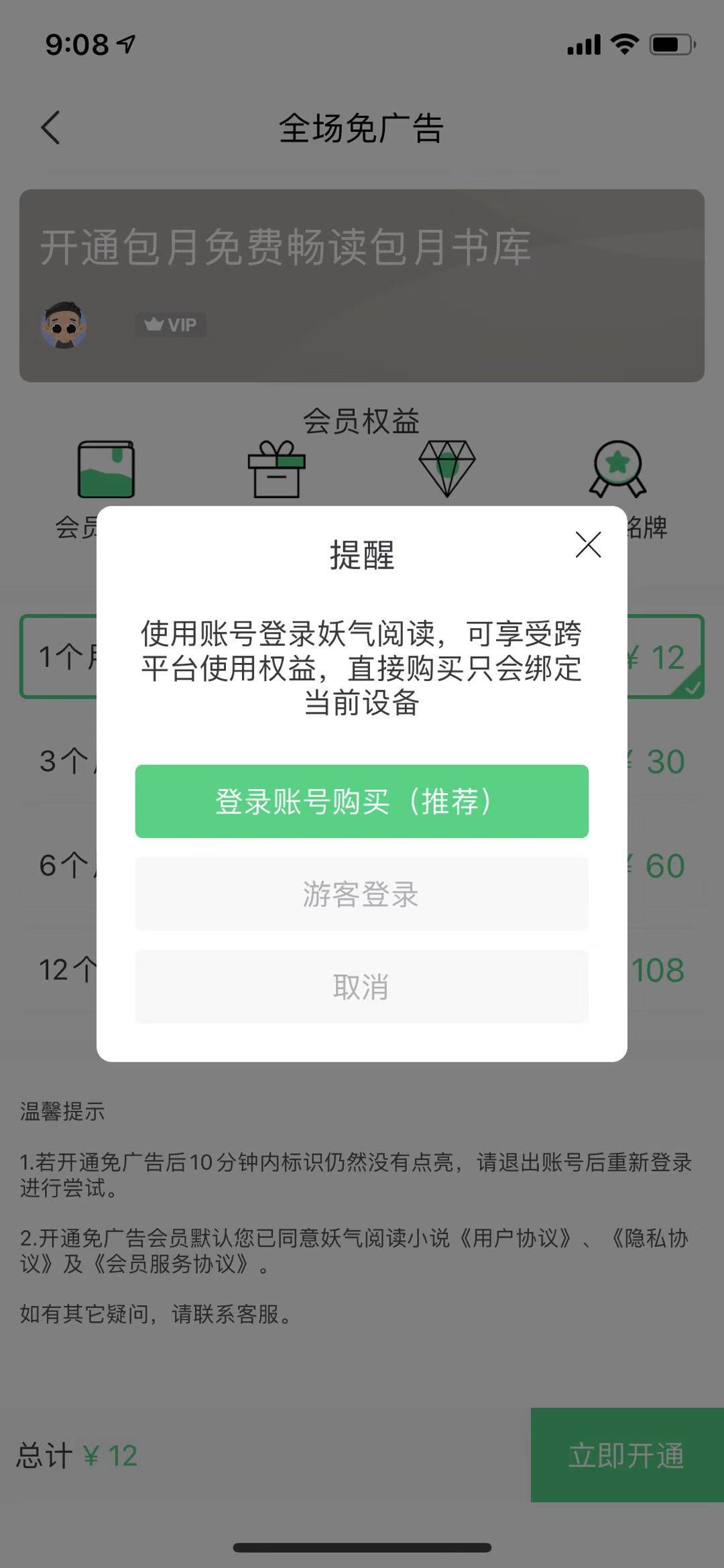
Task: Open the medal badge benefit icon
Action: tap(618, 469)
